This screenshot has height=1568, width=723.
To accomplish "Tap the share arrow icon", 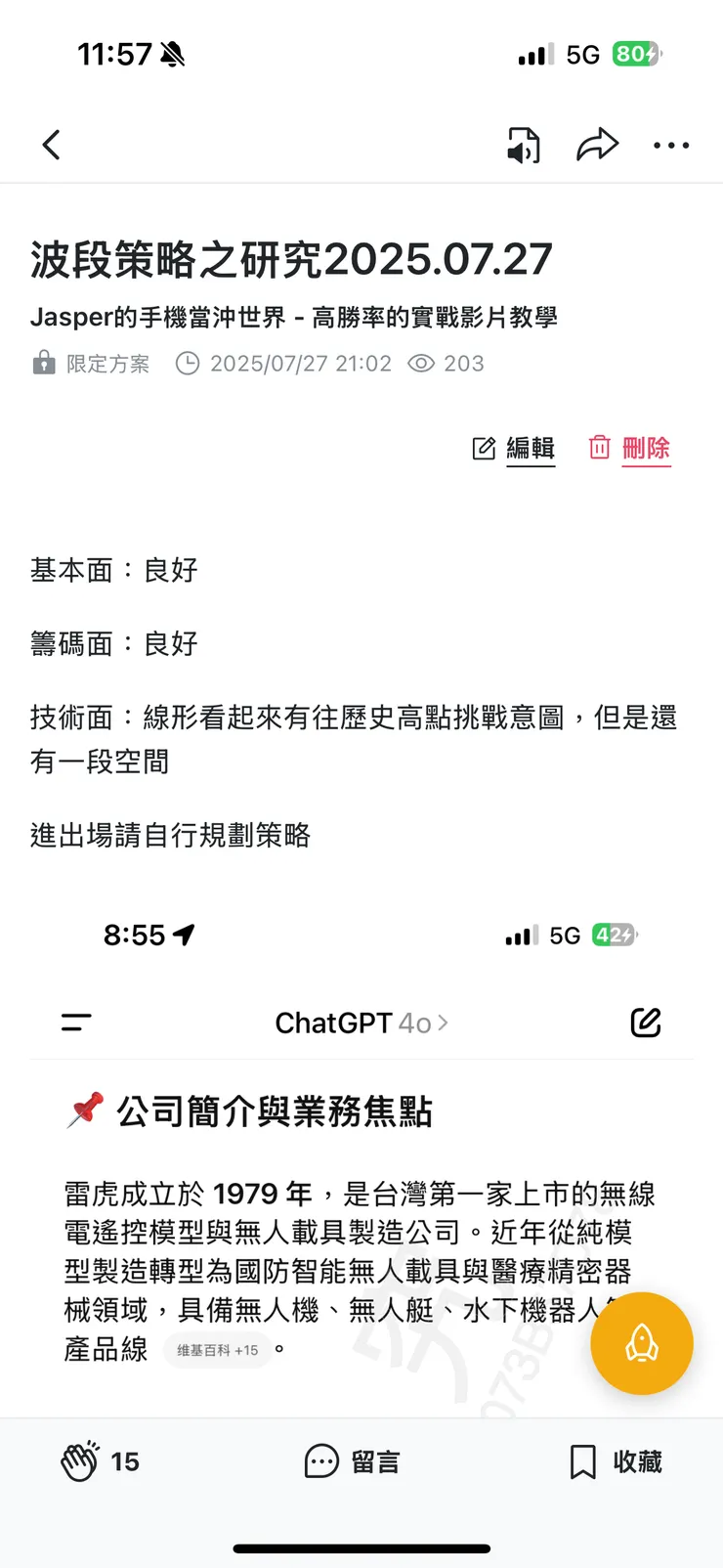I will (597, 144).
